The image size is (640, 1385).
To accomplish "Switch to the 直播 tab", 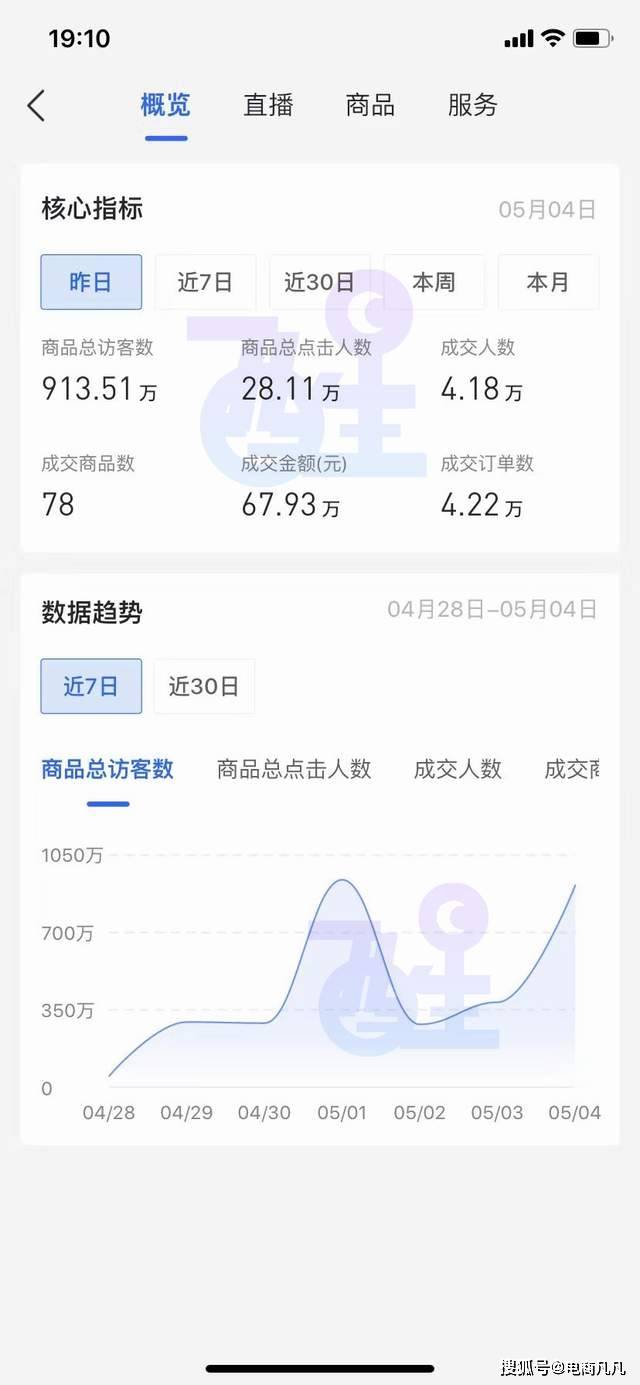I will [268, 106].
